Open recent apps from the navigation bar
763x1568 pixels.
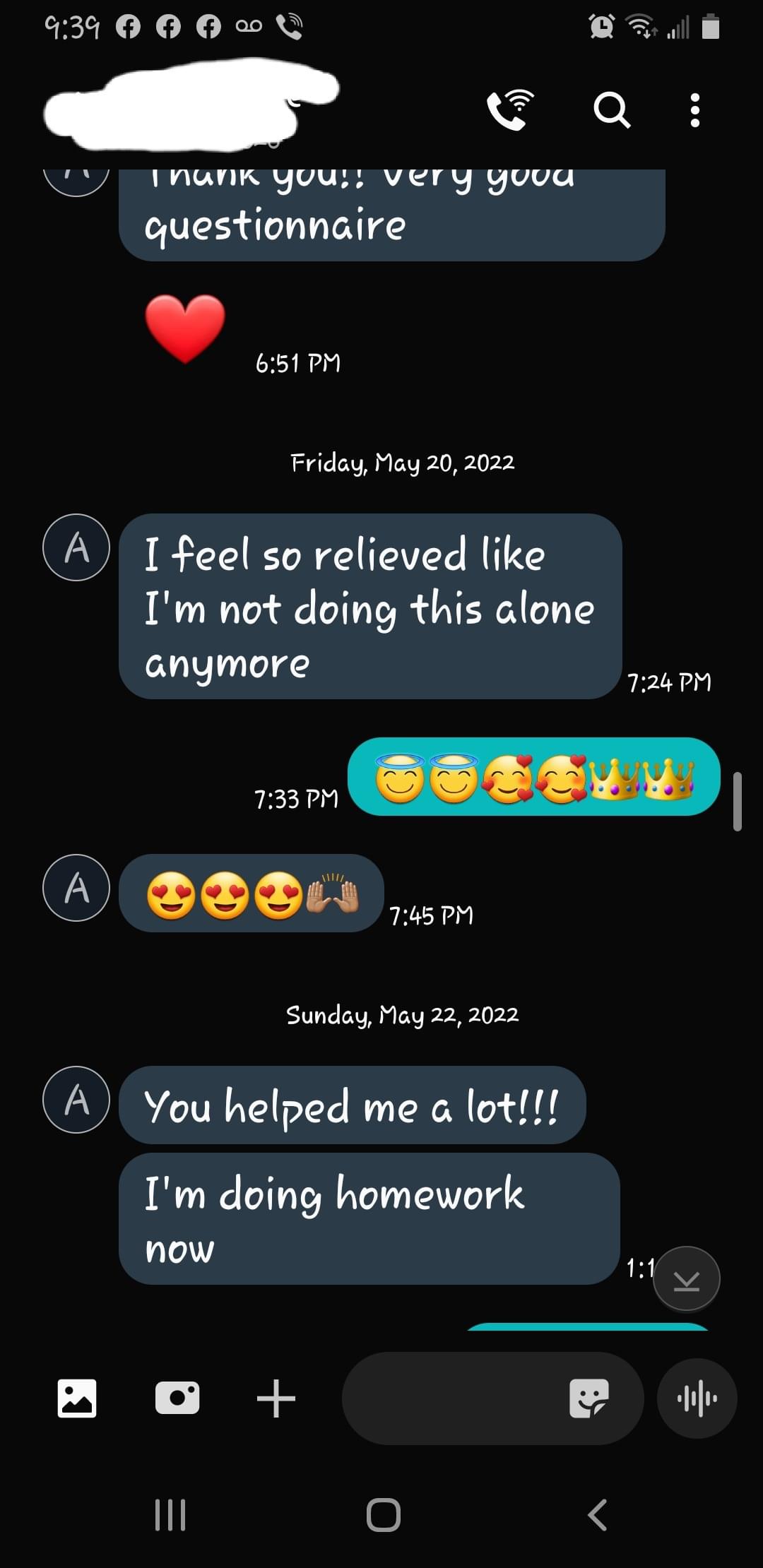point(170,1514)
